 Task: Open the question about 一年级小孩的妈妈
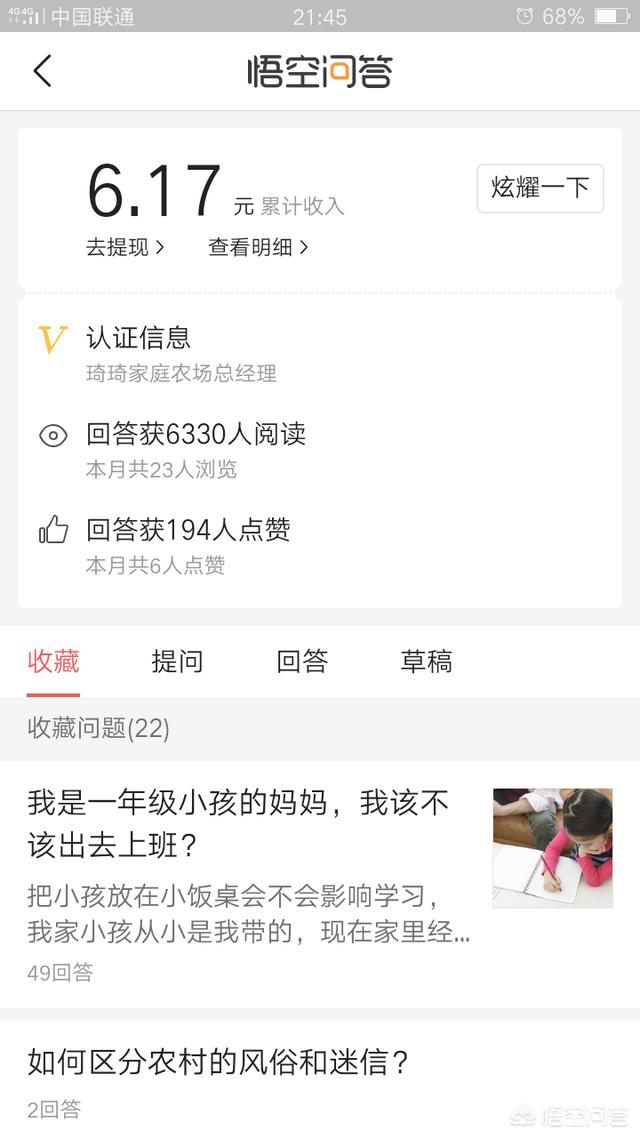pos(240,825)
